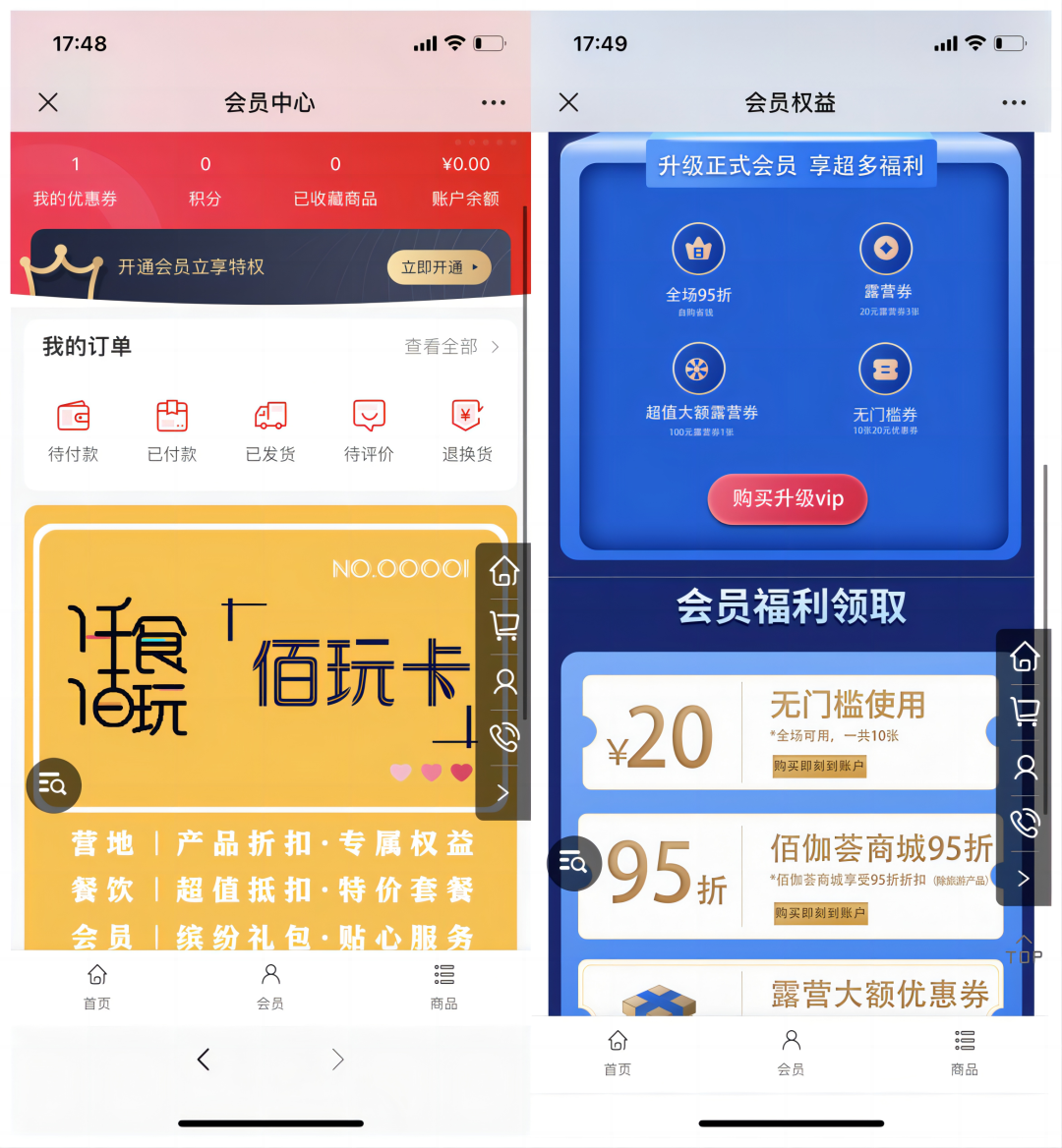Tap 购买升级vip button
The height and width of the screenshot is (1148, 1062).
click(788, 499)
